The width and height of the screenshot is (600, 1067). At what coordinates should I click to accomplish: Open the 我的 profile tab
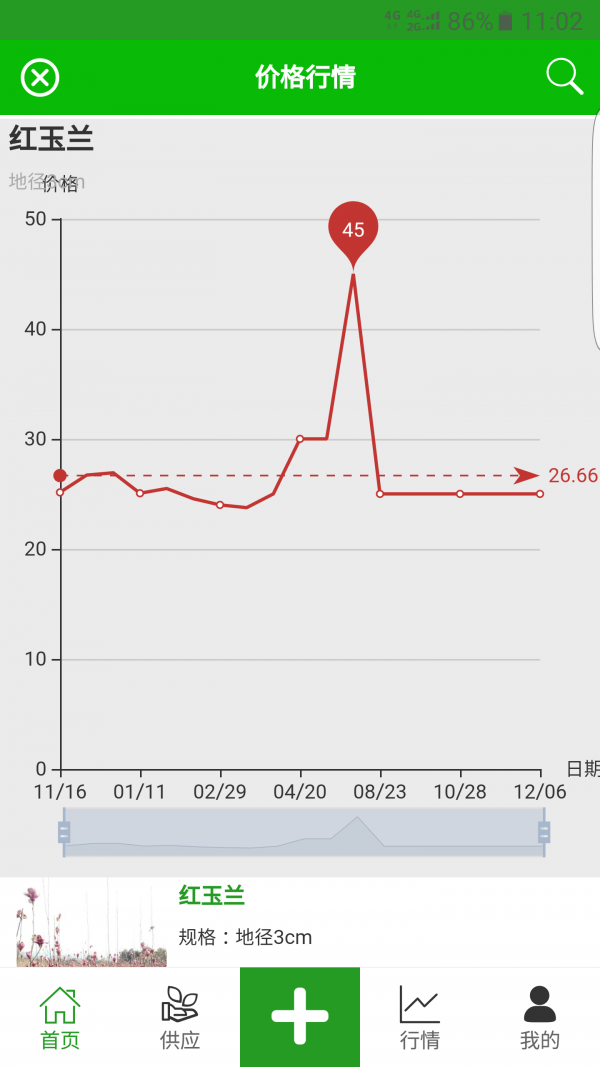coord(540,1018)
